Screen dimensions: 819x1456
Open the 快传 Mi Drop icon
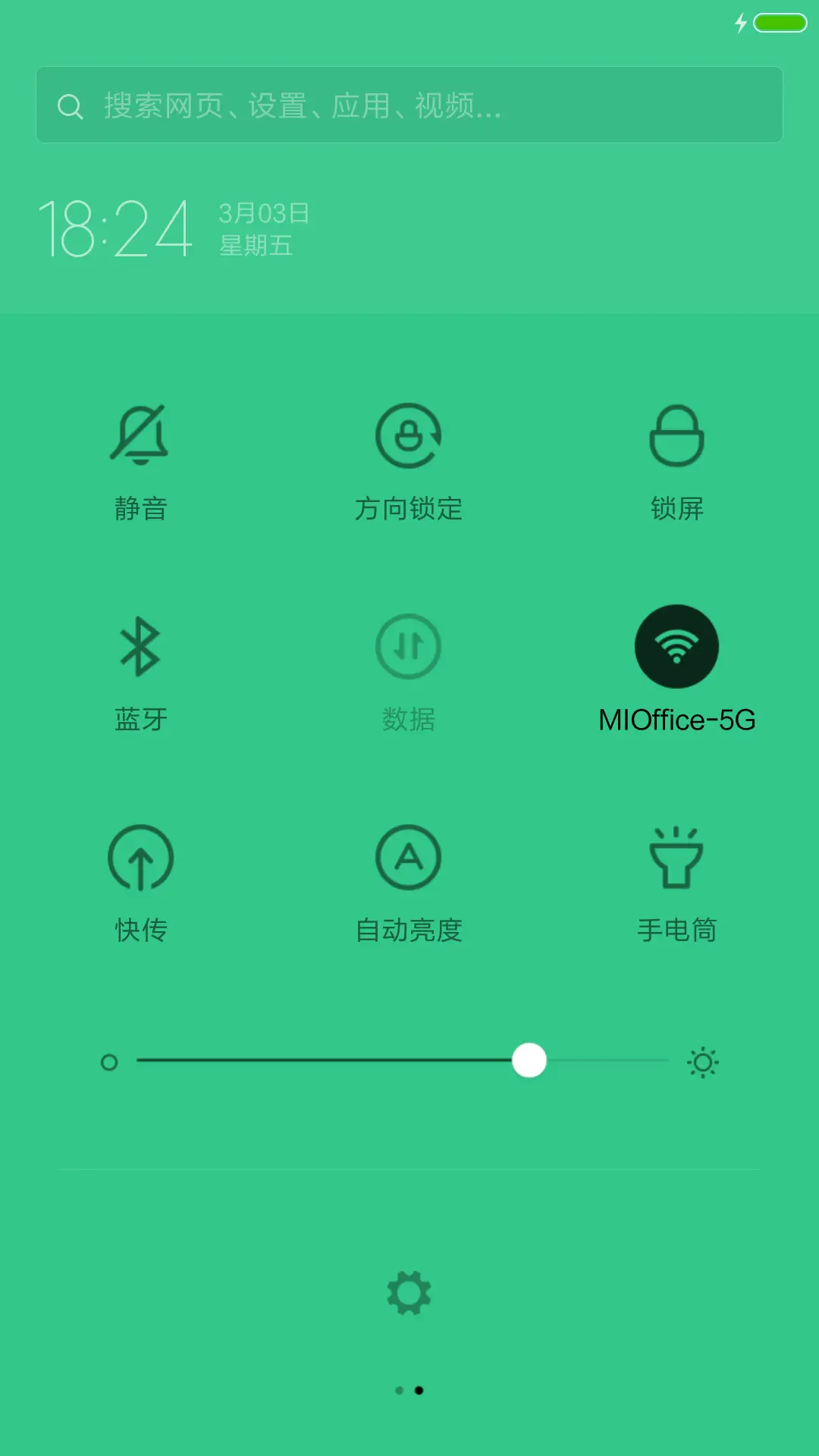(x=141, y=857)
